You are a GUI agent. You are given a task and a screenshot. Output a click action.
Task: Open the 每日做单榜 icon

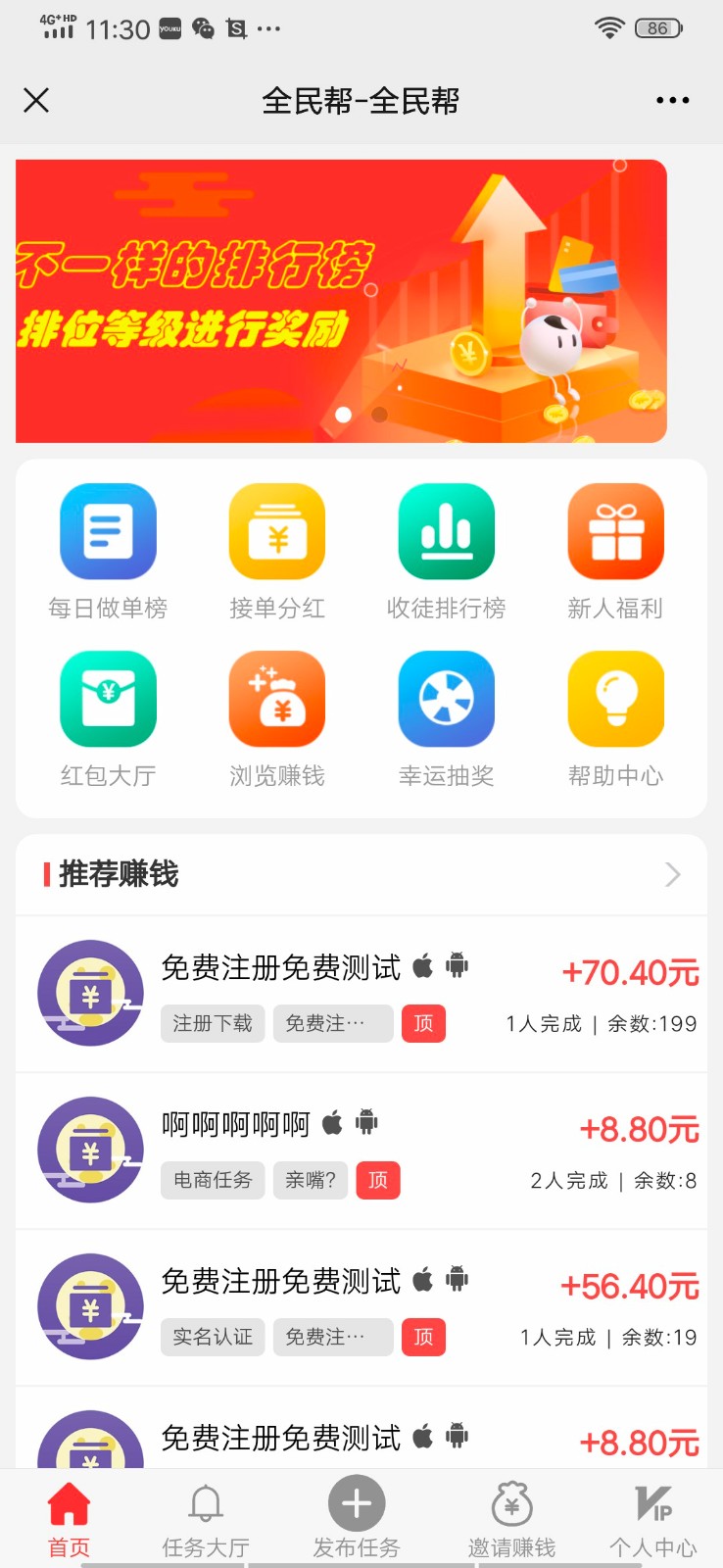[108, 531]
